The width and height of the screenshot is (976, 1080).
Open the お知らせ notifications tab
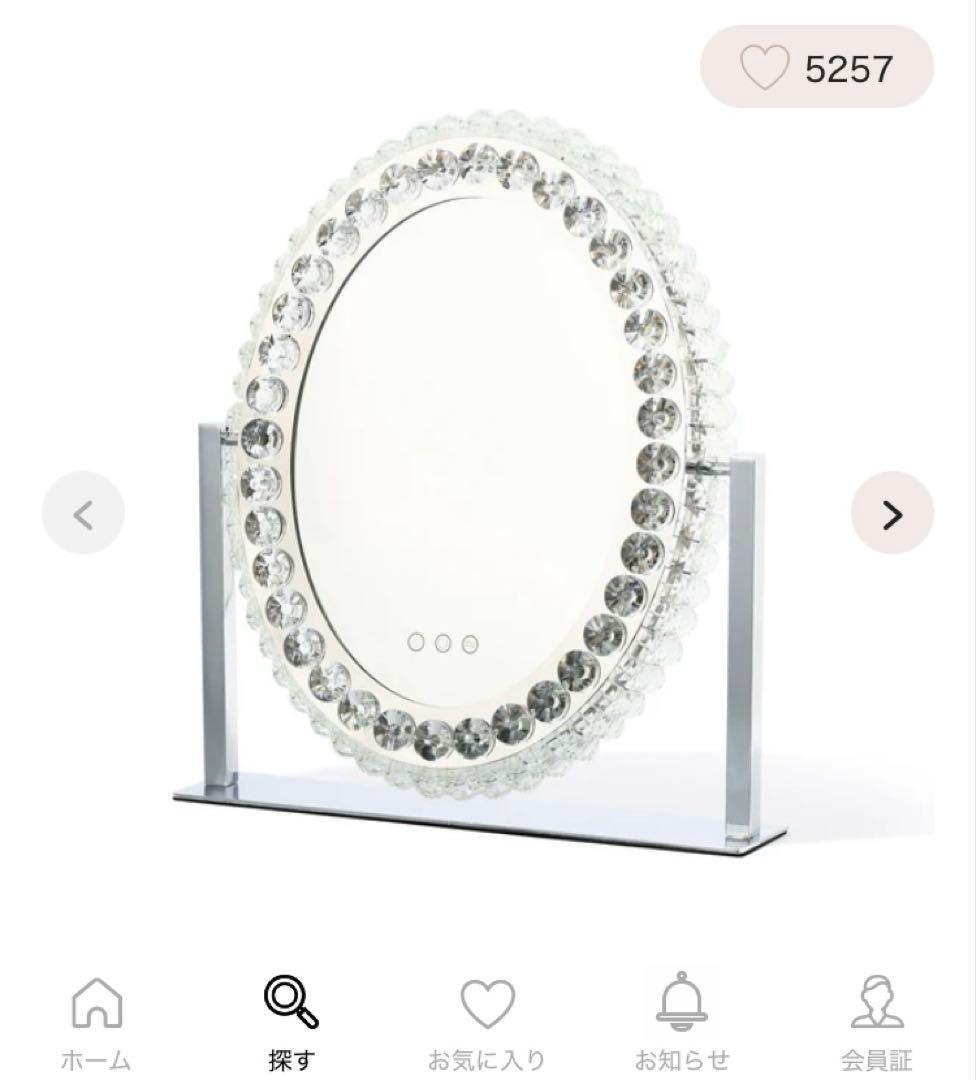coord(682,1020)
